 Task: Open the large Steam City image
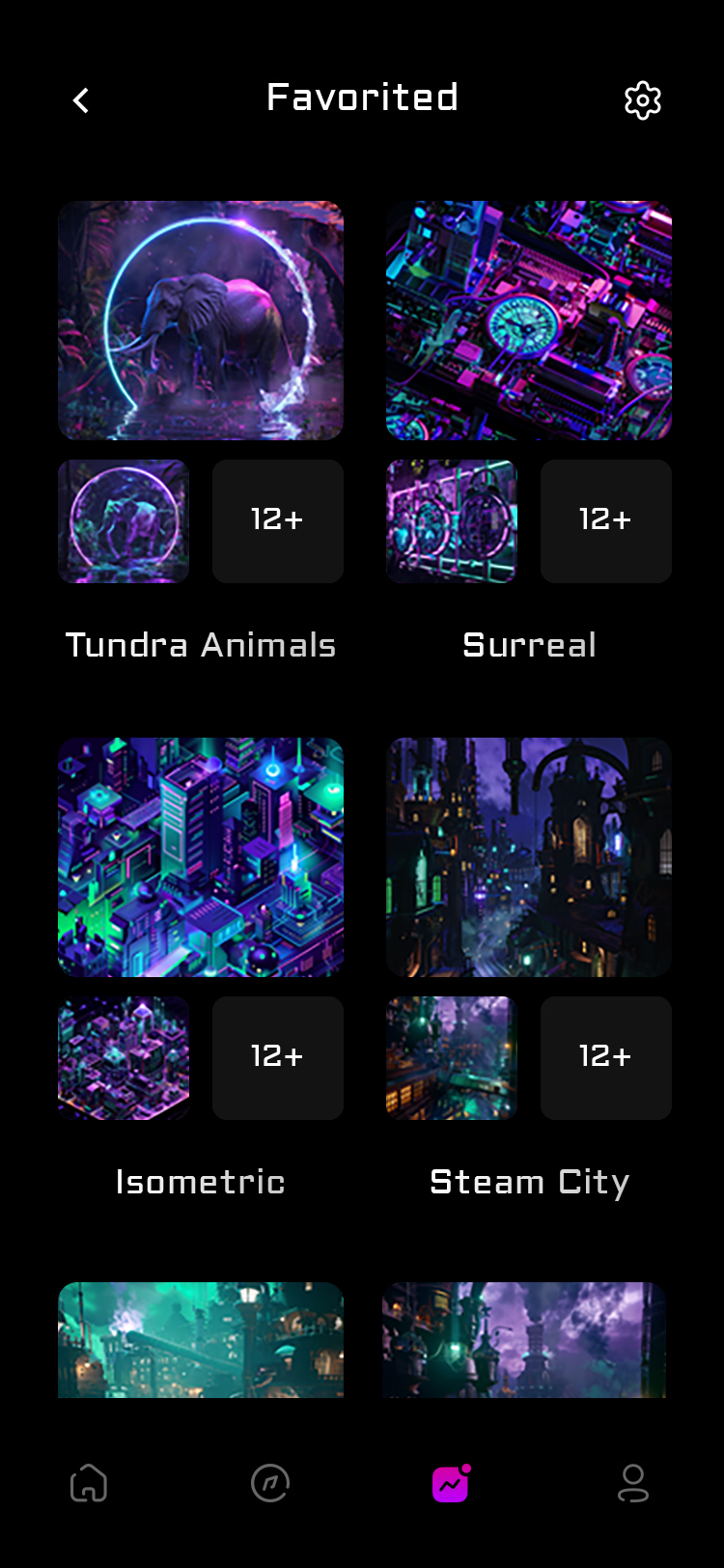529,857
